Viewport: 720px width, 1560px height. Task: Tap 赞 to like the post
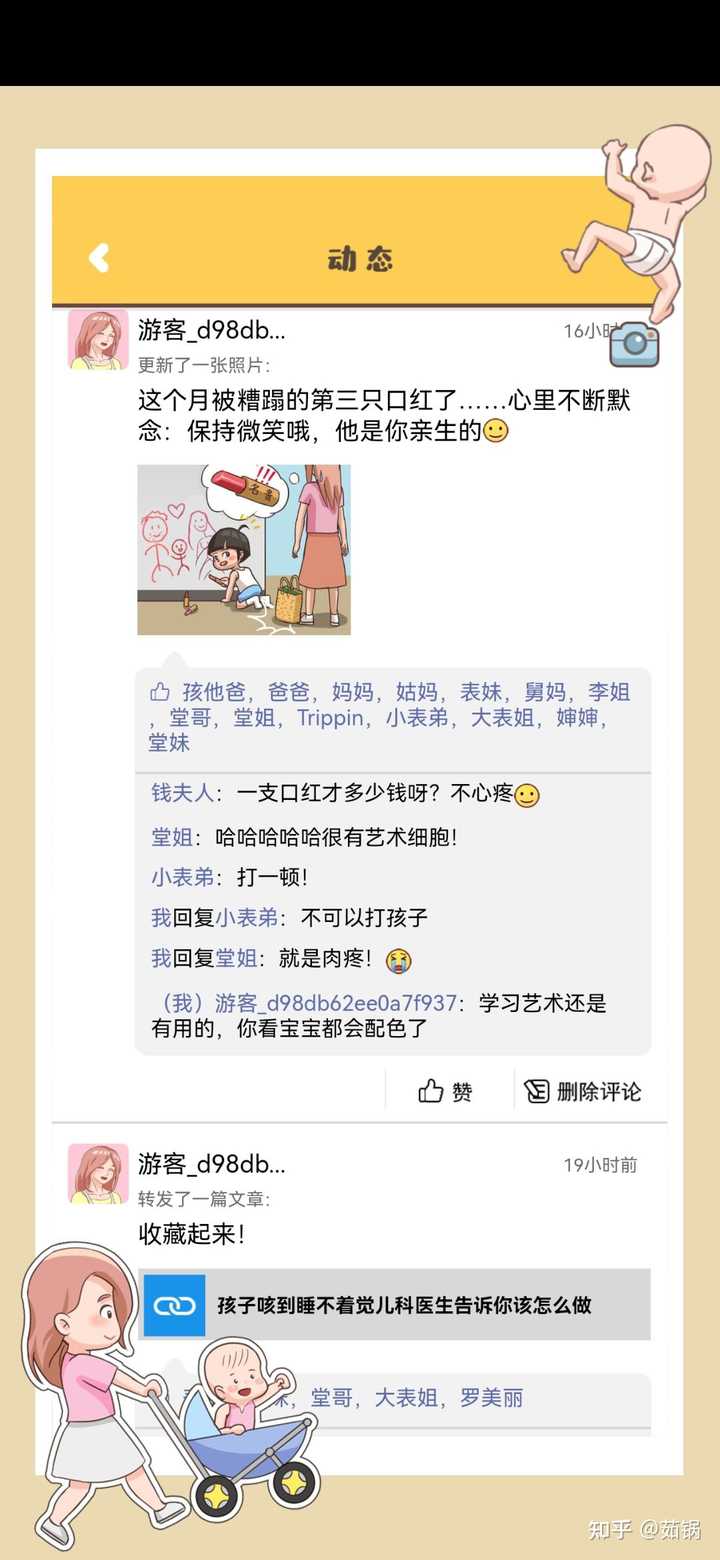coord(446,1092)
